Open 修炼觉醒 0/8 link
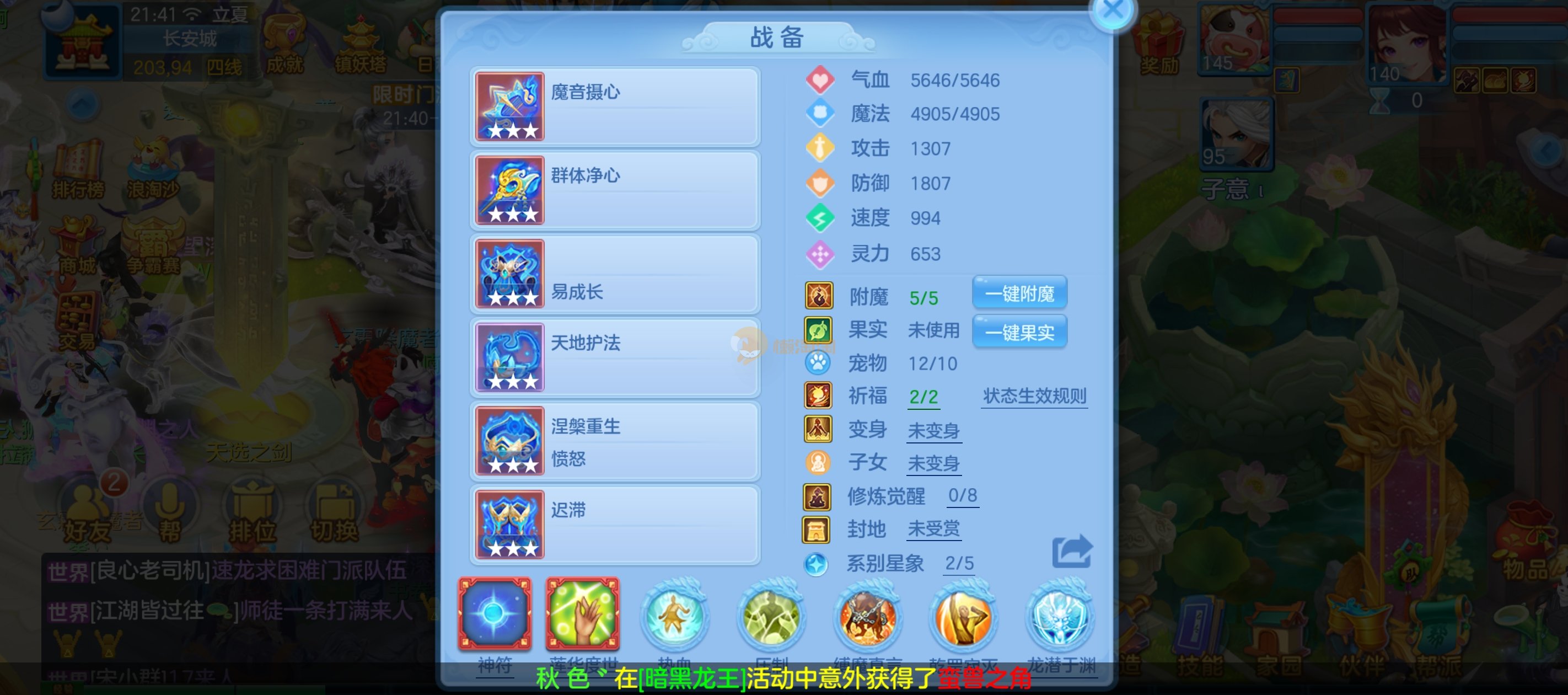This screenshot has height=695, width=1568. tap(962, 496)
